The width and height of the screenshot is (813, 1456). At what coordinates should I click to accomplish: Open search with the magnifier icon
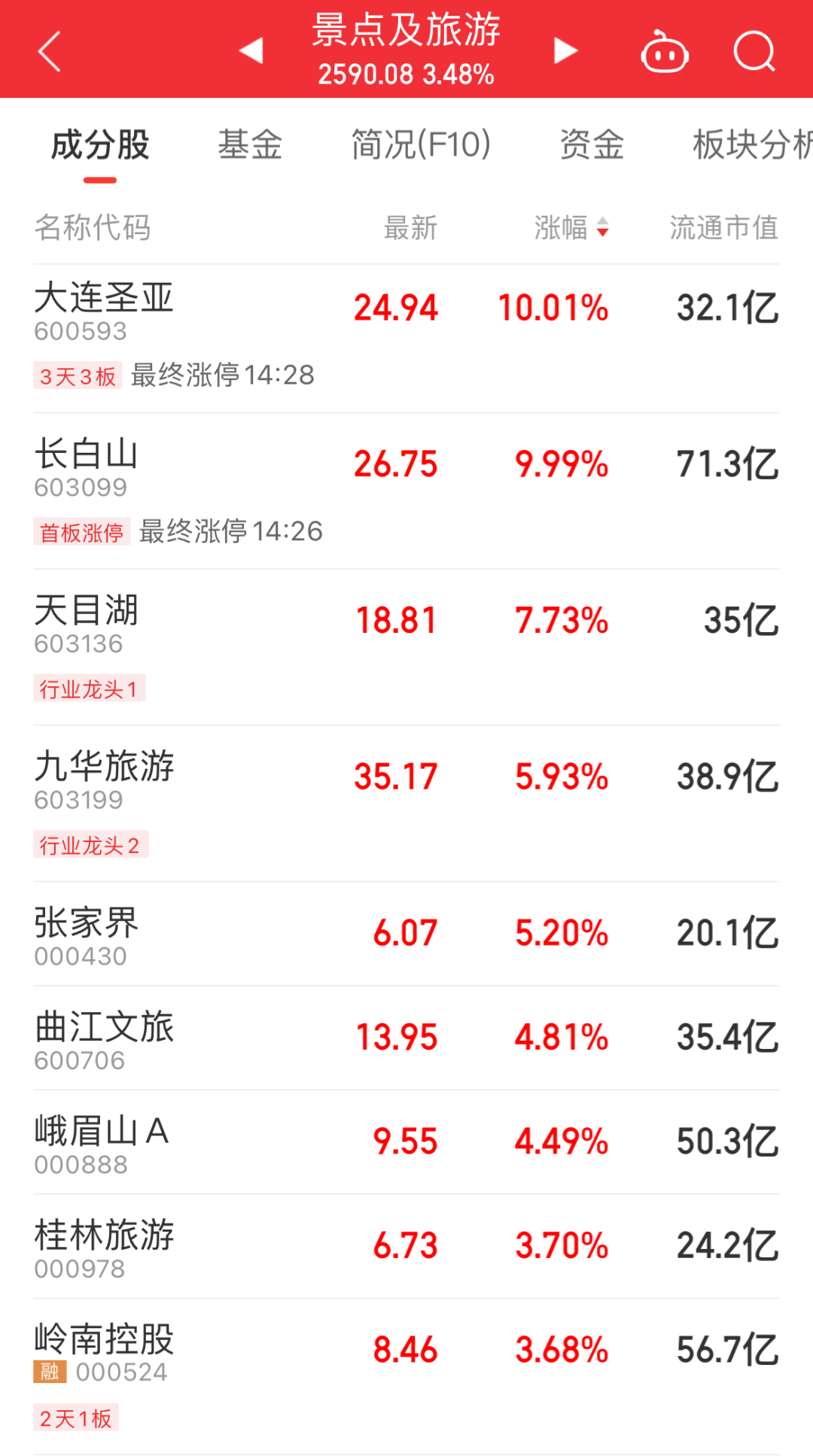point(754,51)
